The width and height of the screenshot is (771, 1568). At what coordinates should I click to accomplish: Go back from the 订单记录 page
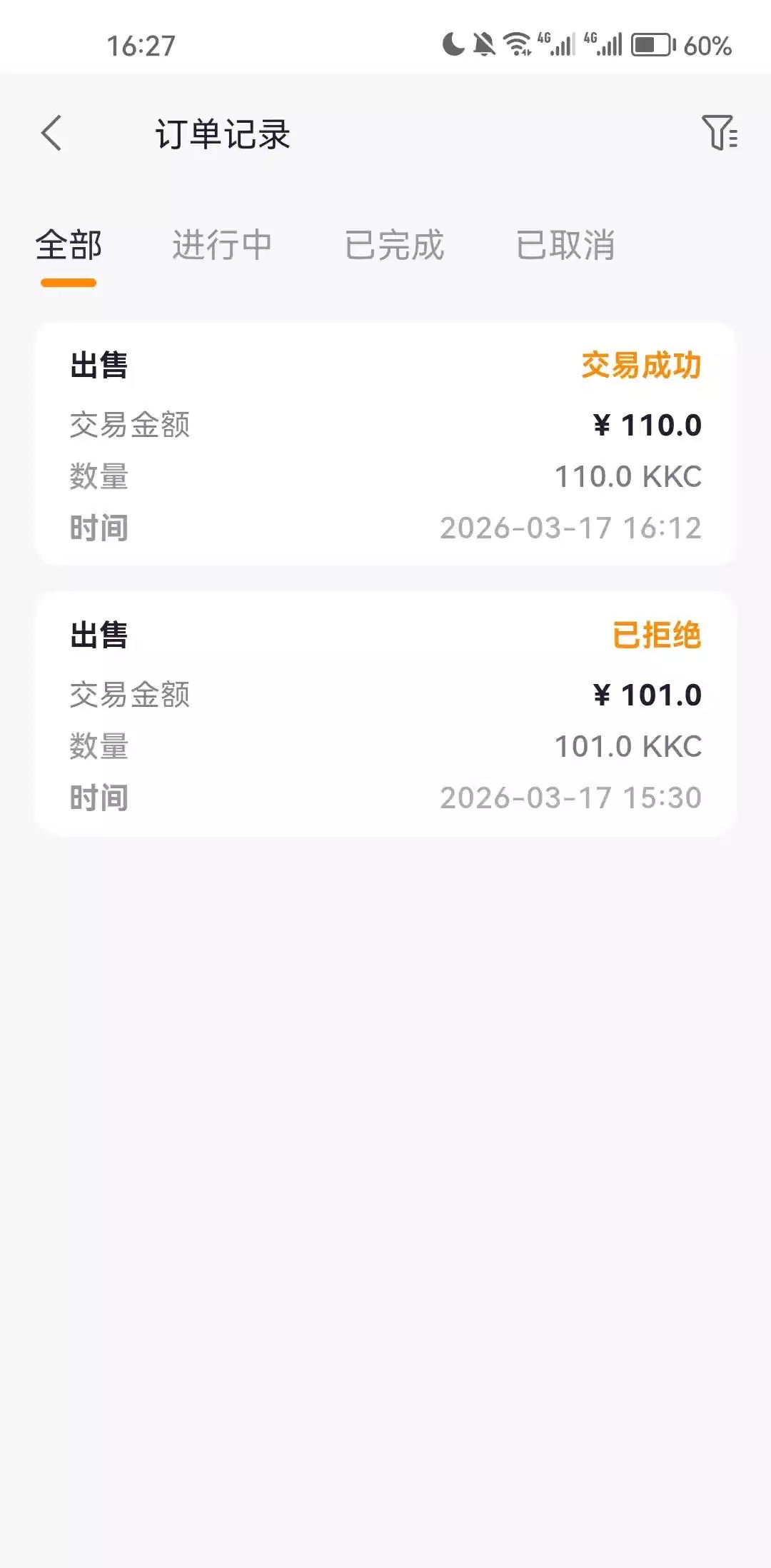pyautogui.click(x=51, y=134)
